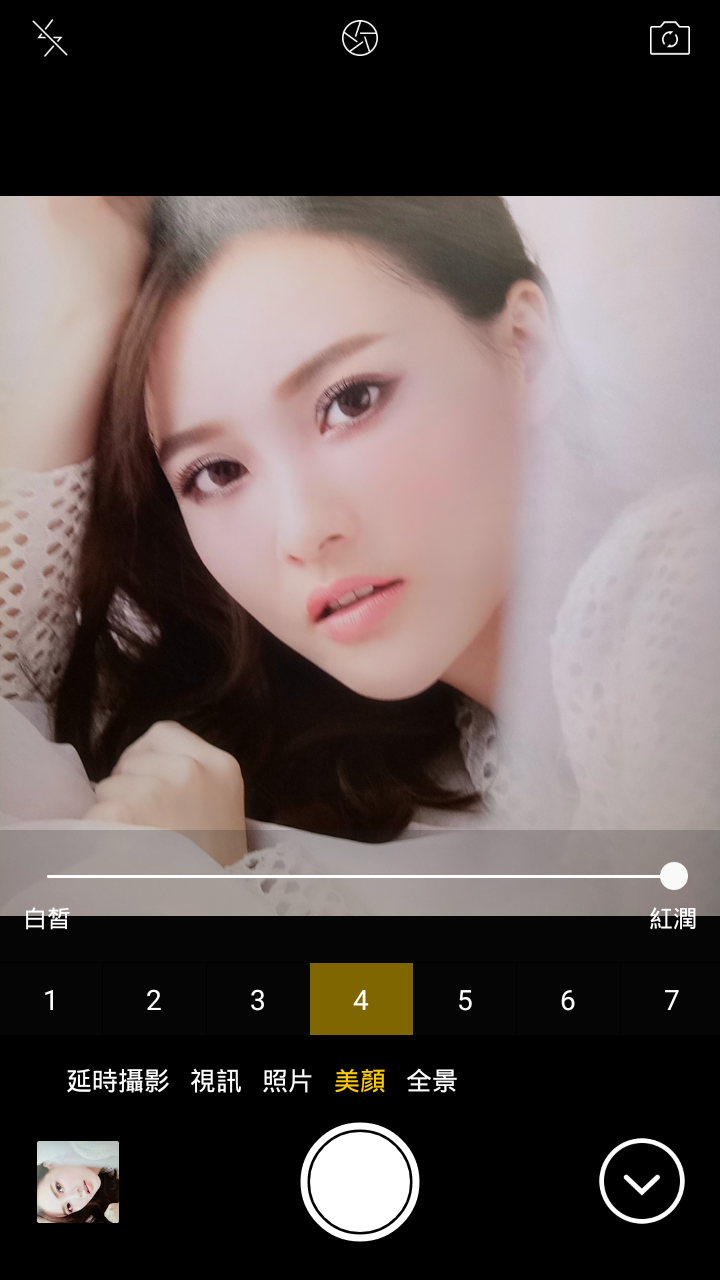Choose beauty level 3
The image size is (720, 1280).
pyautogui.click(x=258, y=999)
